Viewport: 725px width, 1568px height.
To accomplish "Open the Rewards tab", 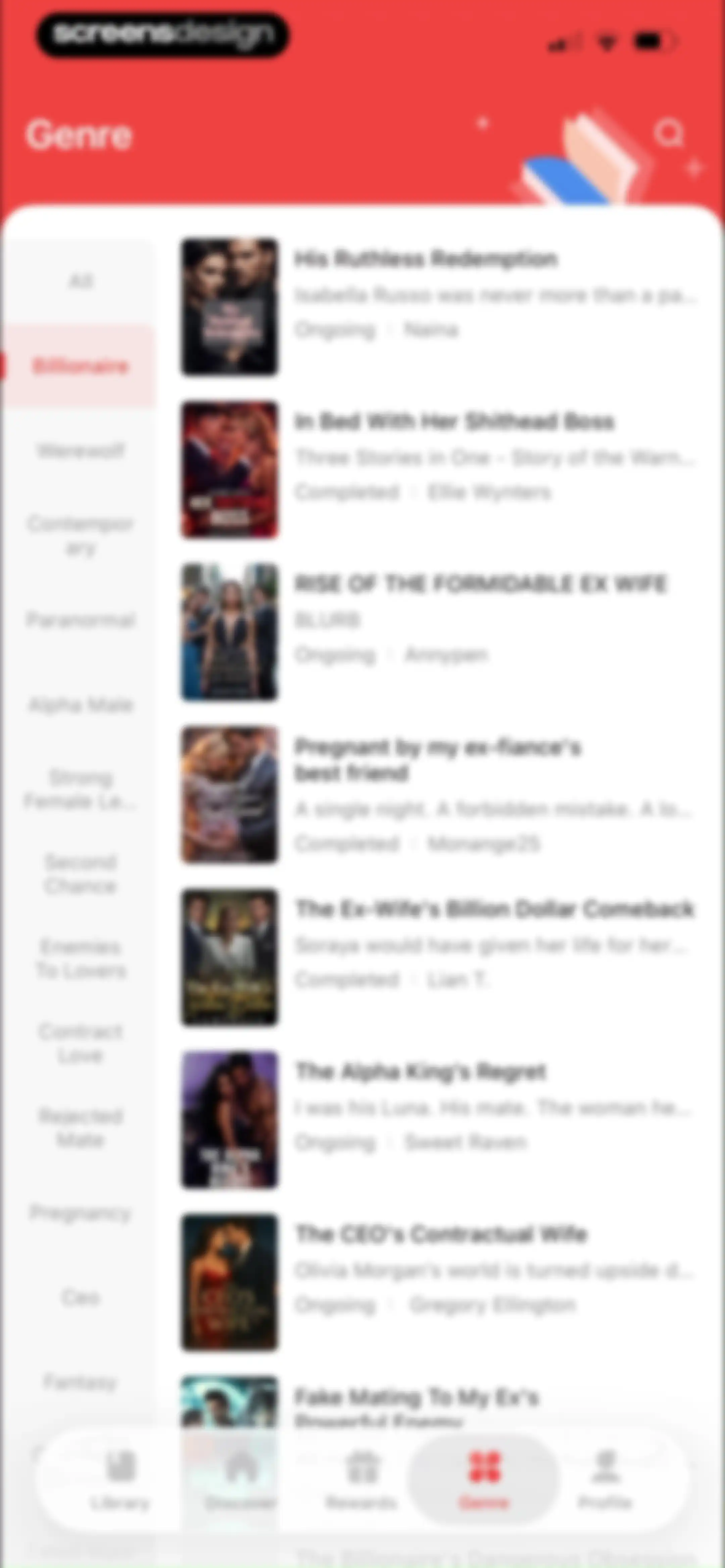I will (362, 1480).
